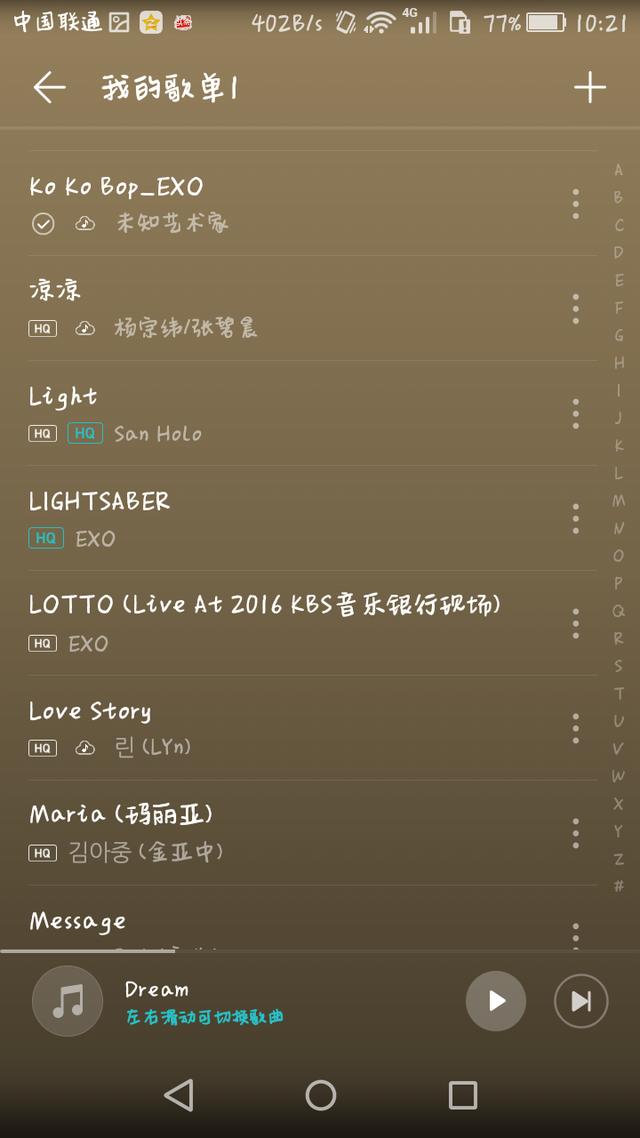Skip to the next song
640x1138 pixels.
point(580,1001)
